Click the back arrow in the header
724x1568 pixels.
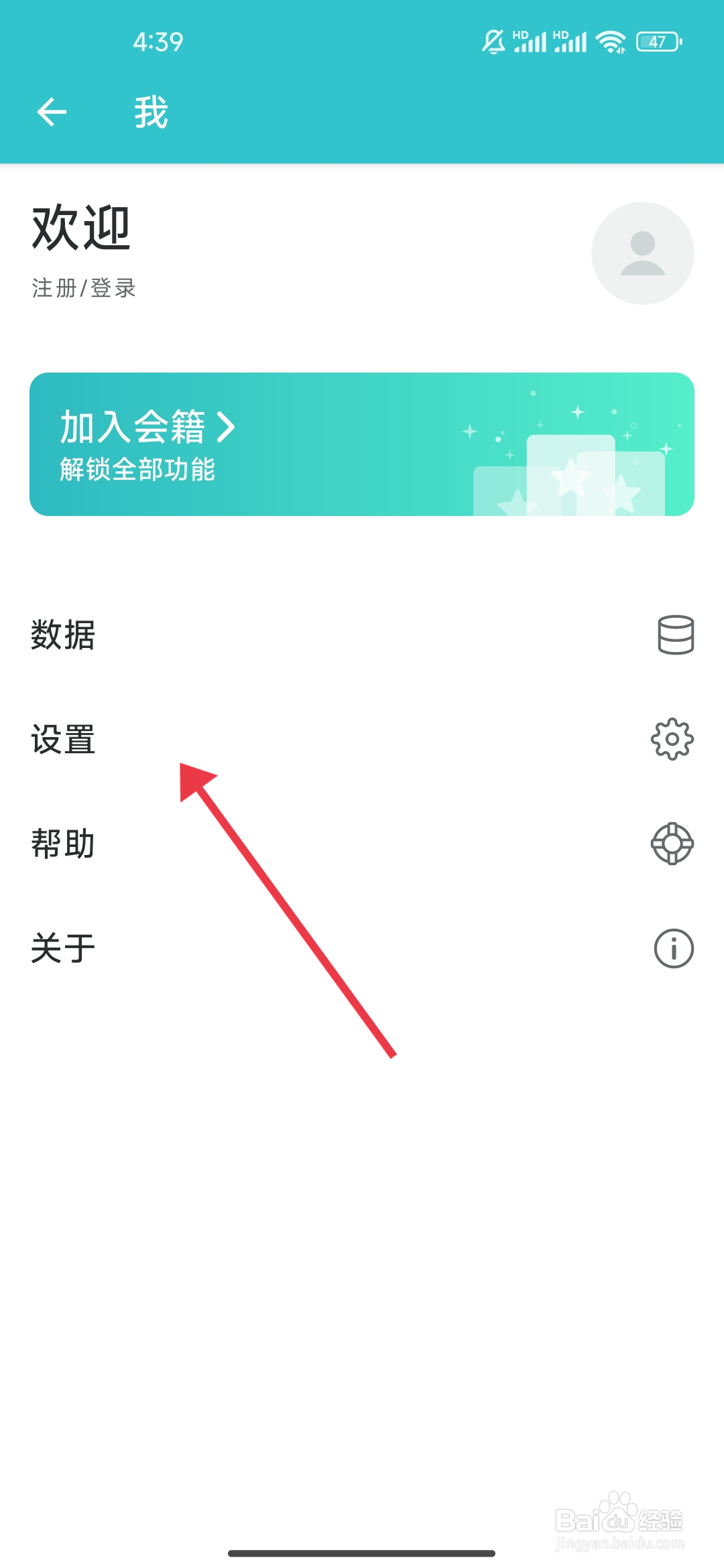[51, 111]
